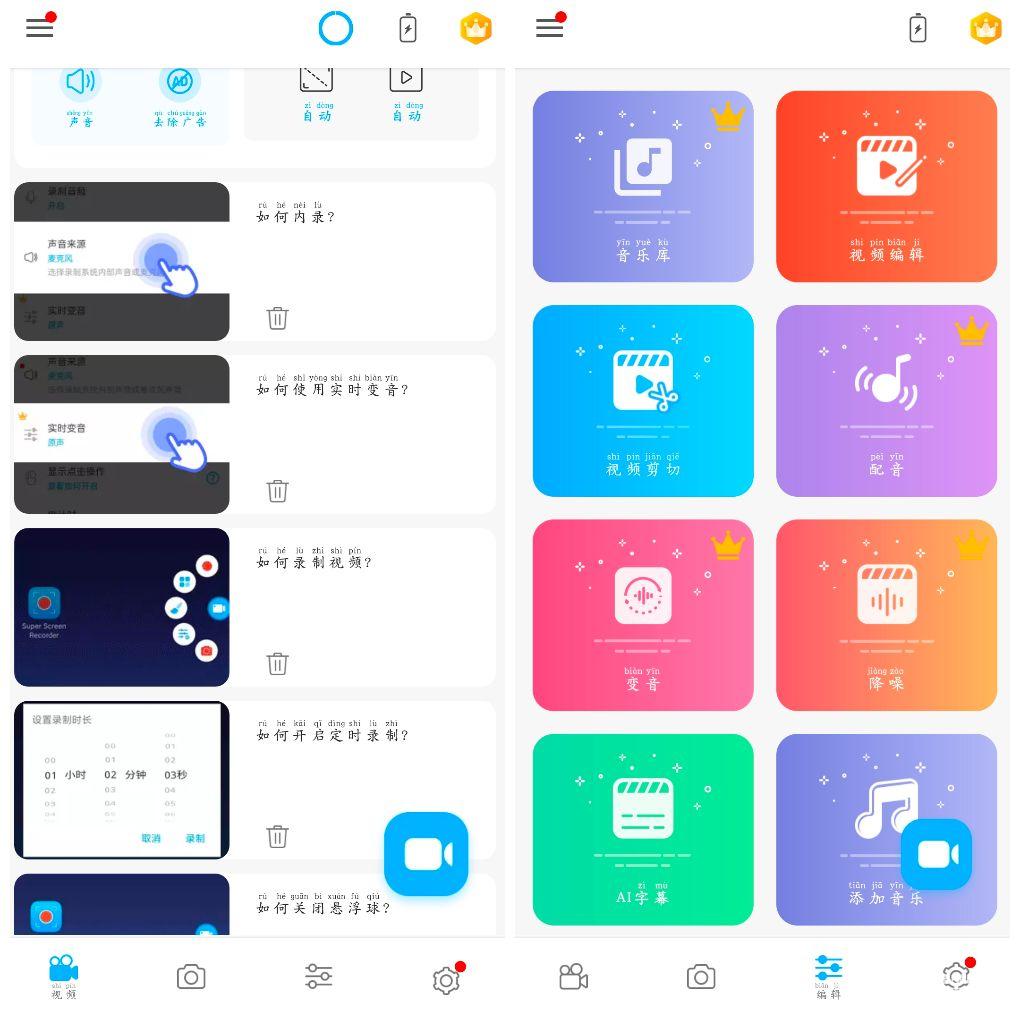This screenshot has height=1020, width=1020.
Task: Delete the 如何内录? tutorial
Action: click(277, 318)
